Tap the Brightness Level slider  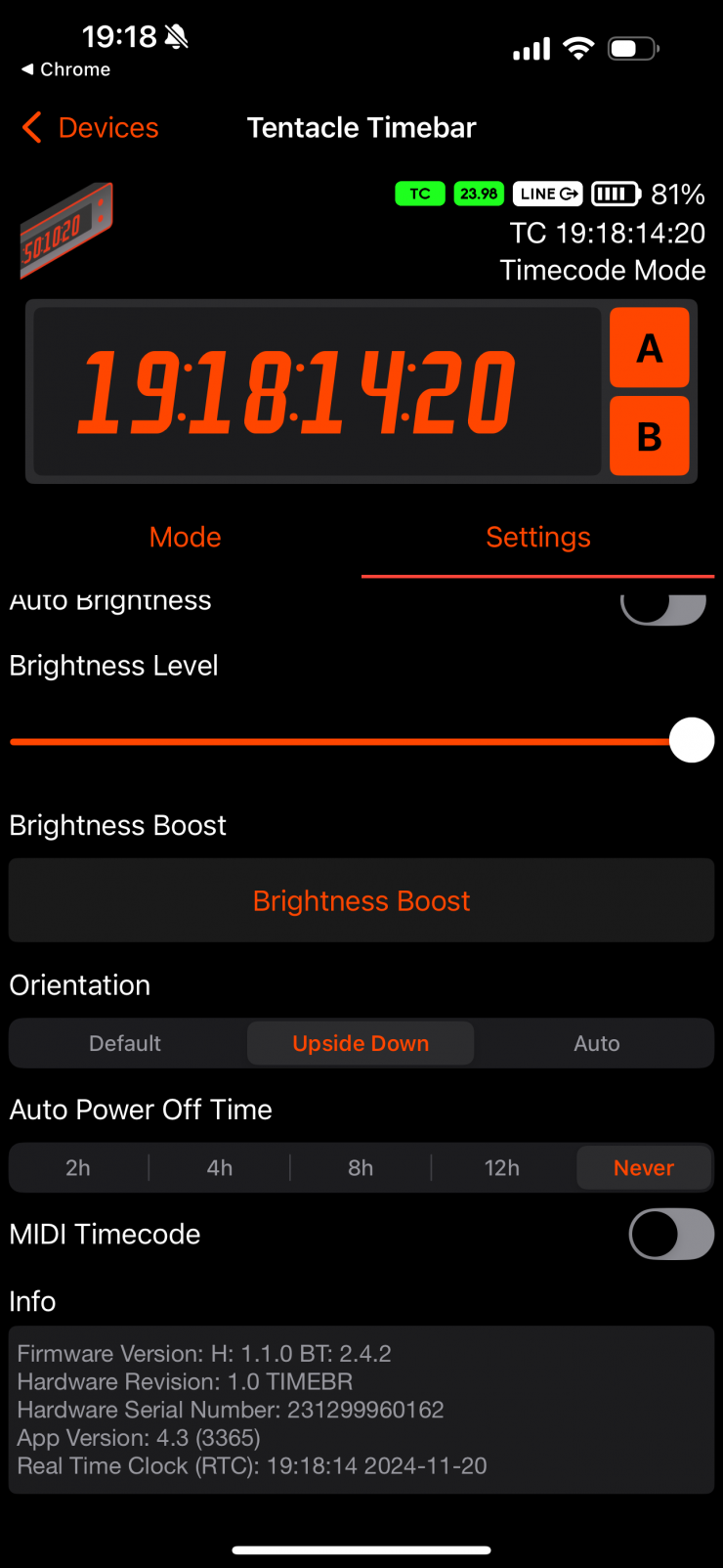(352, 741)
